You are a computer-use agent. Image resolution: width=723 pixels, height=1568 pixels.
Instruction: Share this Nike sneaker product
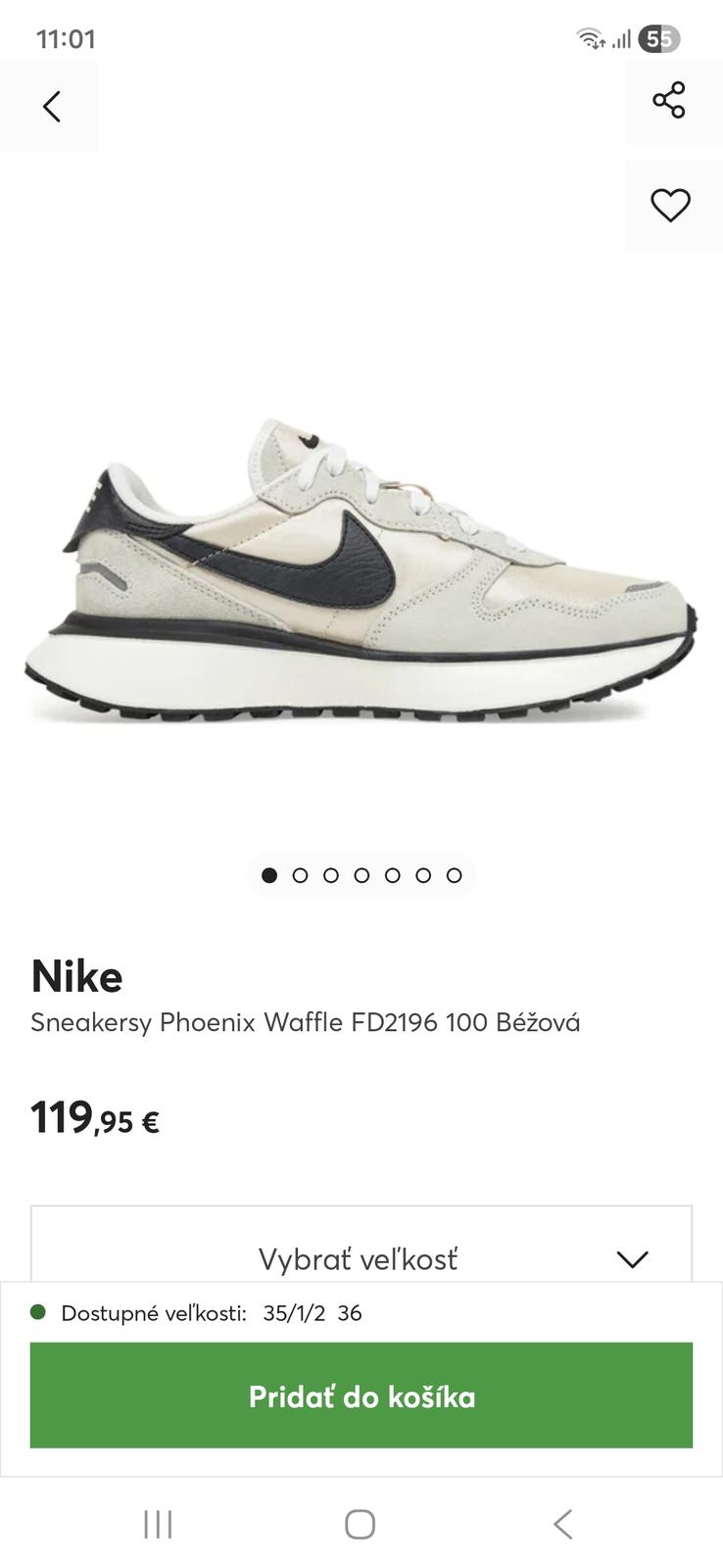669,101
